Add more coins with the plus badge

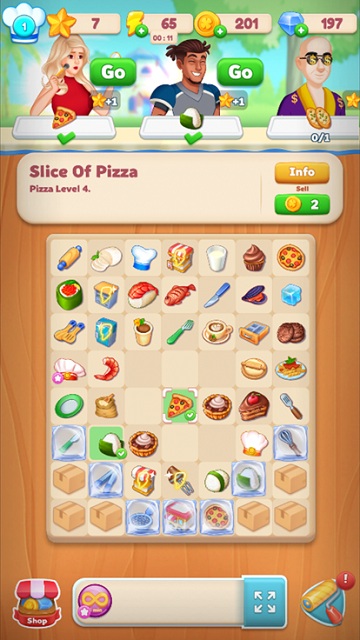(220, 31)
